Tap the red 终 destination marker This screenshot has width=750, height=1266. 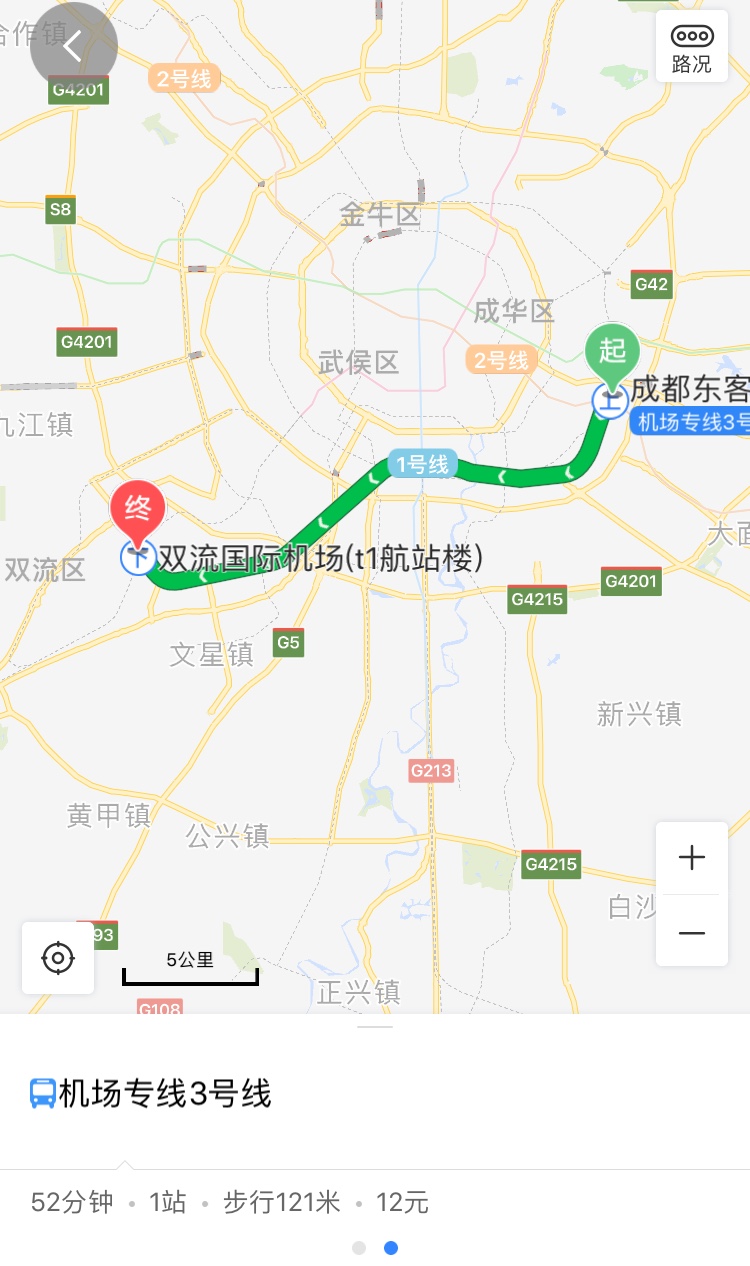click(137, 512)
